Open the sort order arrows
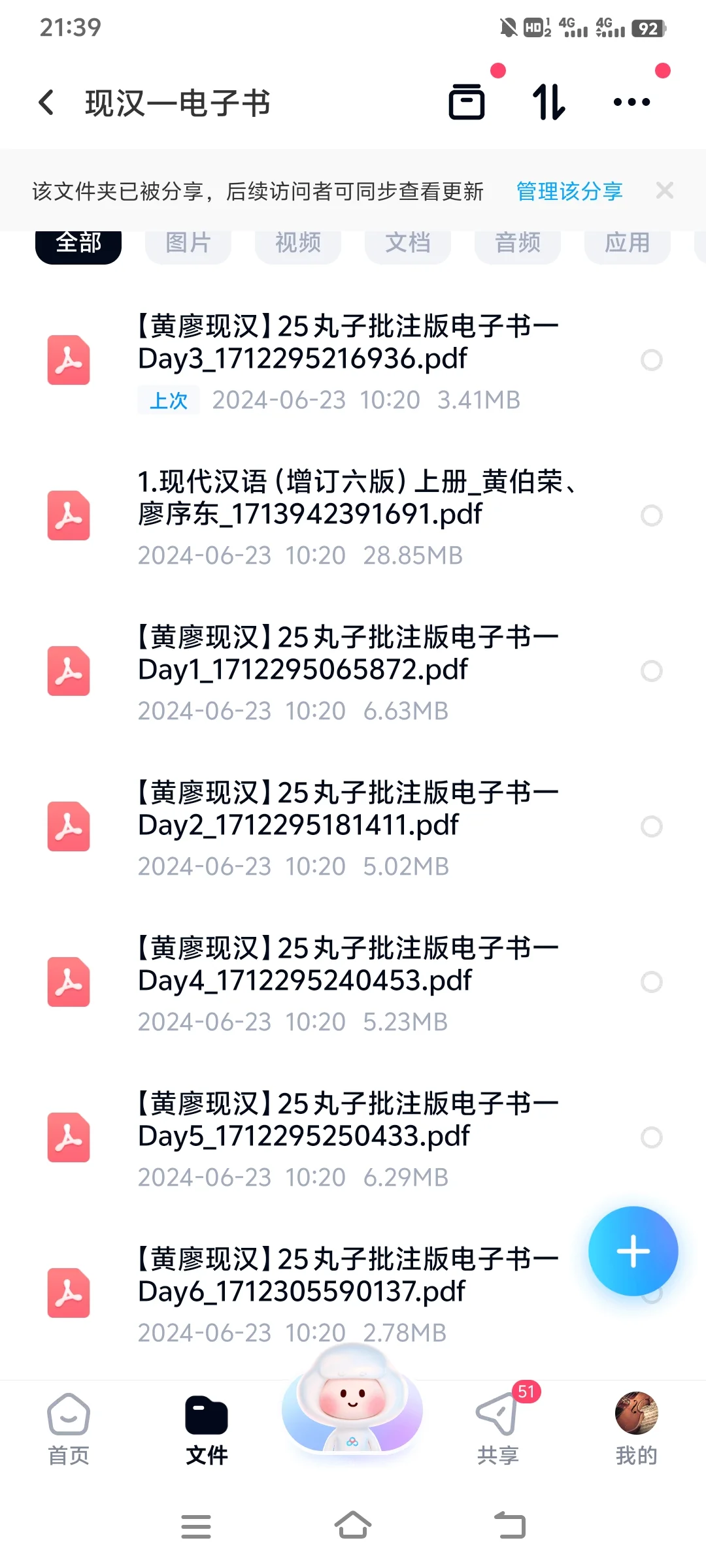This screenshot has height=1568, width=706. (548, 102)
